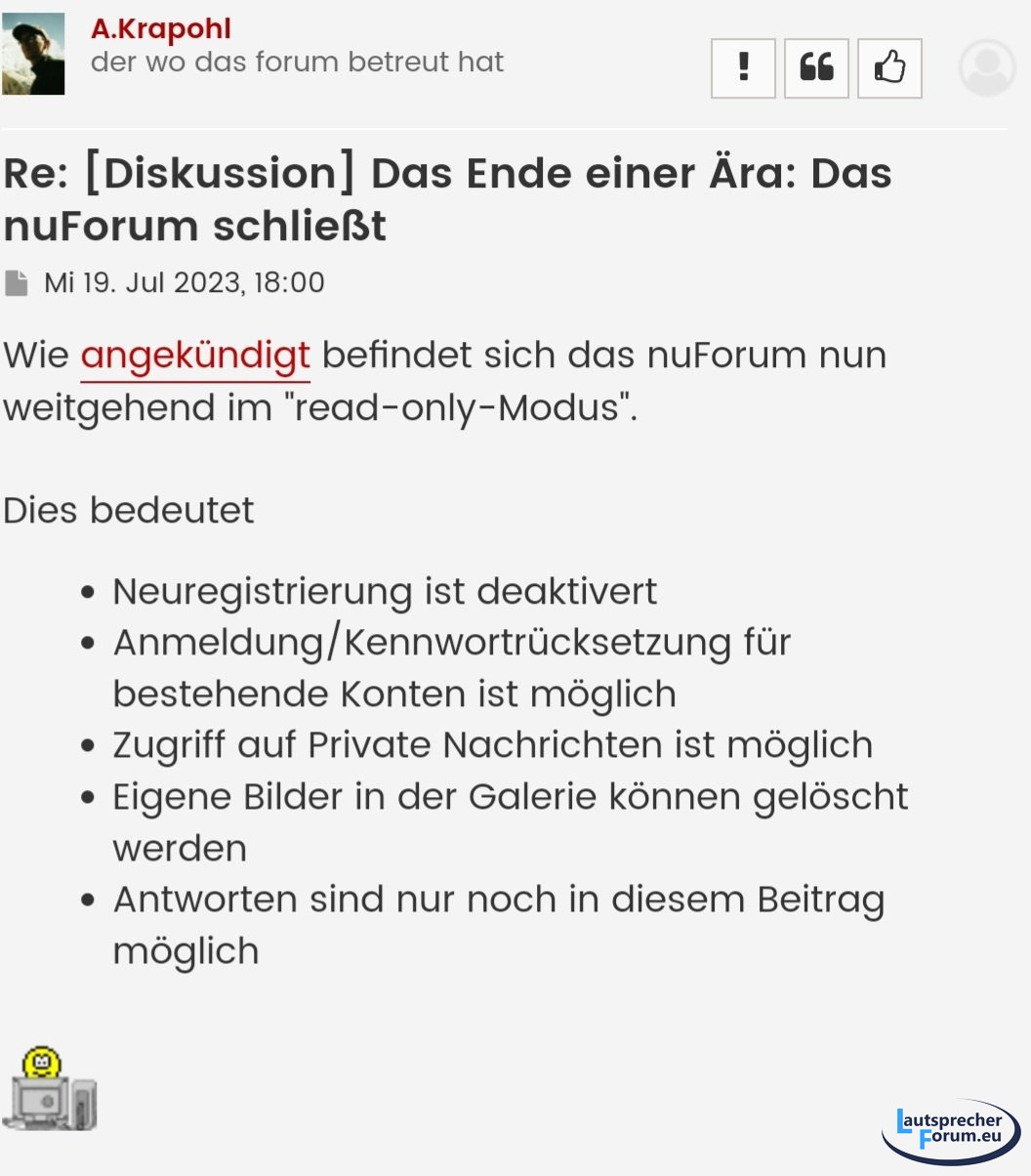Follow the 'angekündigt' link
The height and width of the screenshot is (1176, 1031).
point(195,355)
